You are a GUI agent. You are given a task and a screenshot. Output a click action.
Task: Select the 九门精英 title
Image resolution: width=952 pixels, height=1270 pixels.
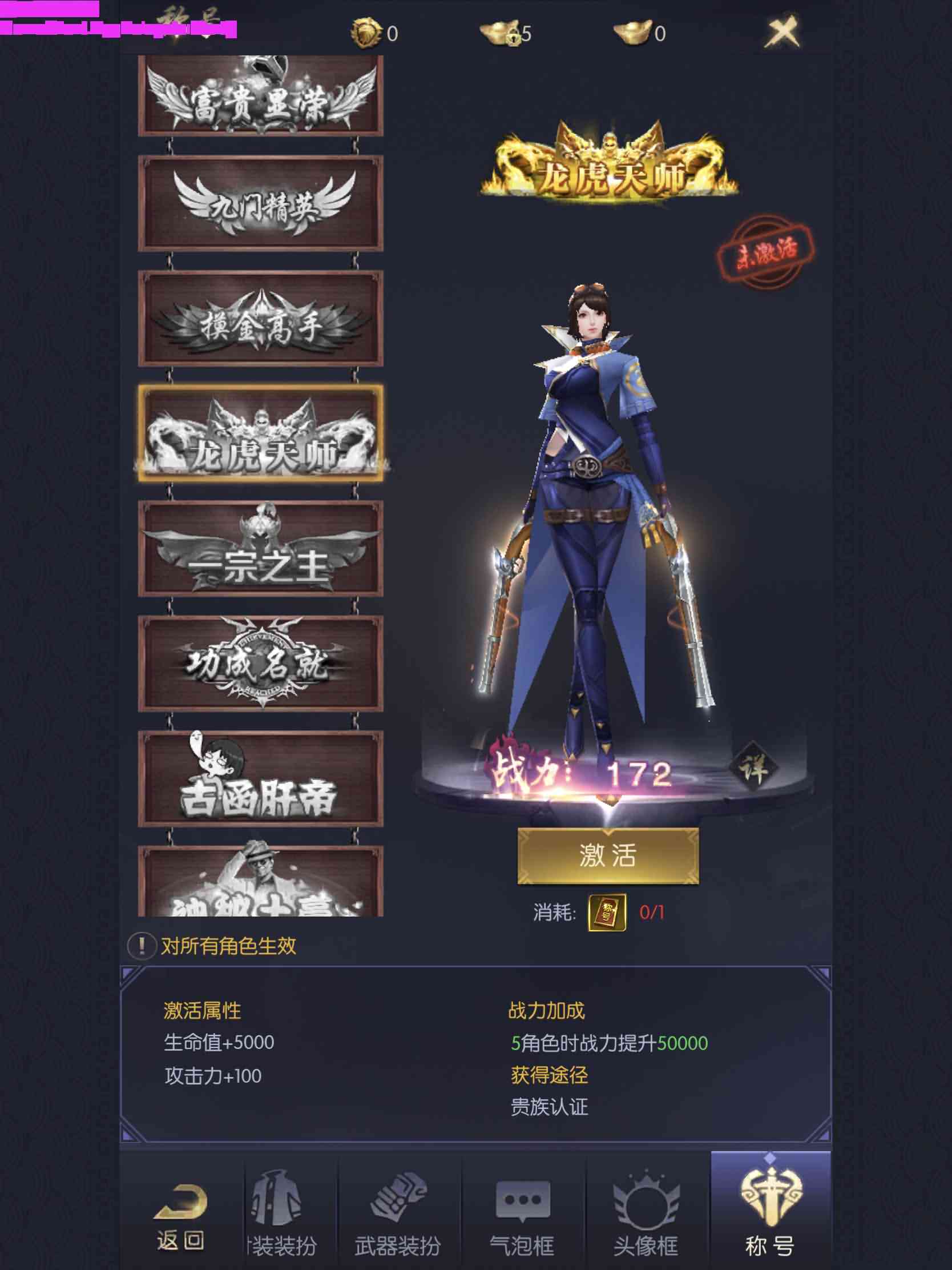[260, 203]
